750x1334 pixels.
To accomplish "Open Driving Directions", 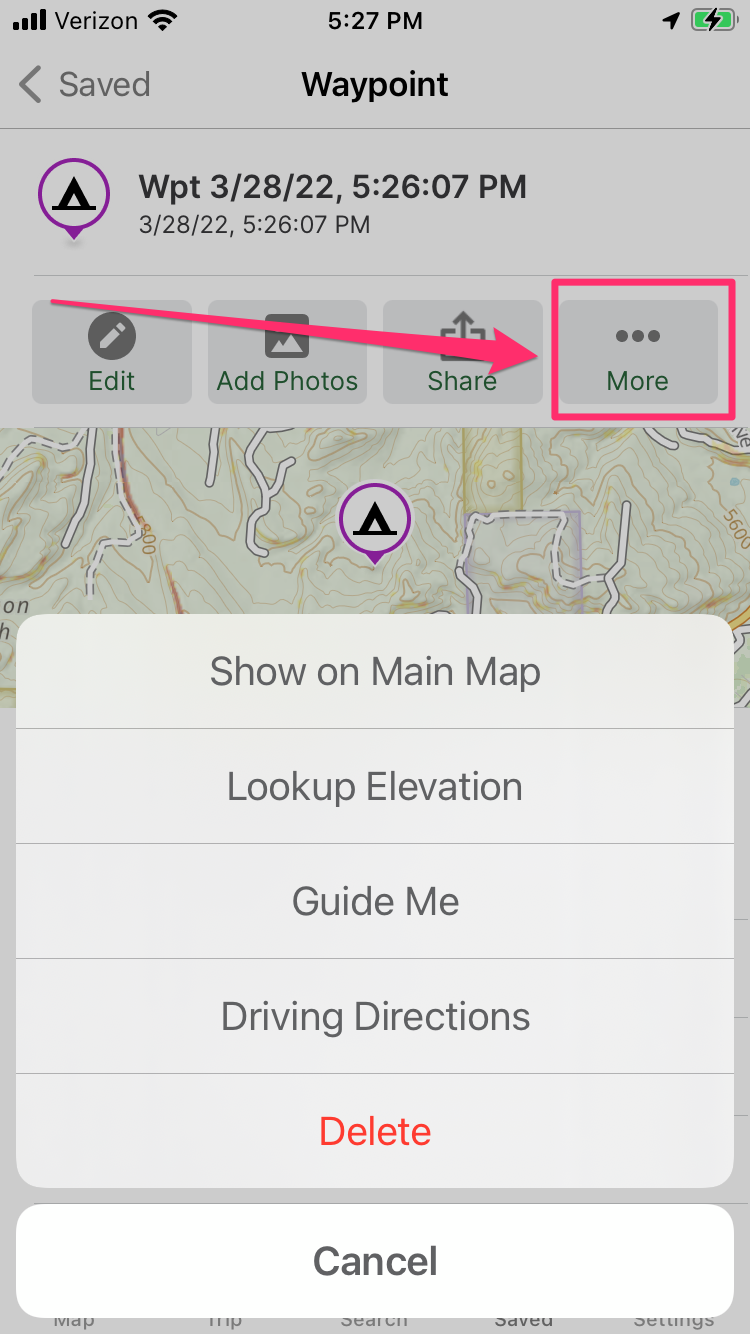I will pos(375,1017).
